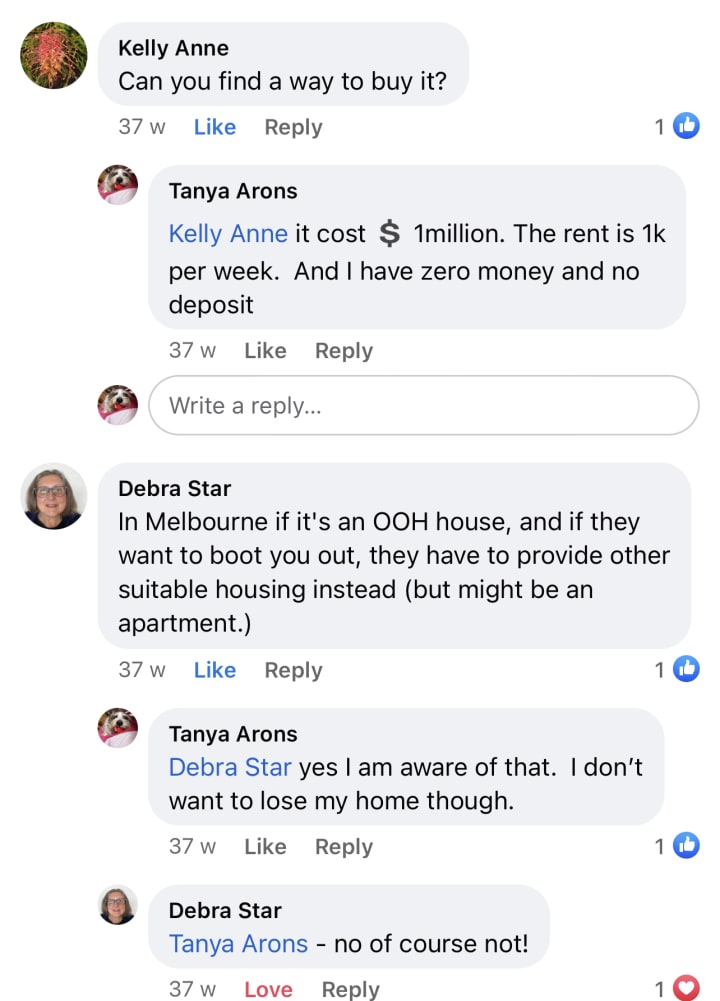Remove Love reaction on Debra's last reply
The height and width of the screenshot is (1001, 720).
point(268,989)
